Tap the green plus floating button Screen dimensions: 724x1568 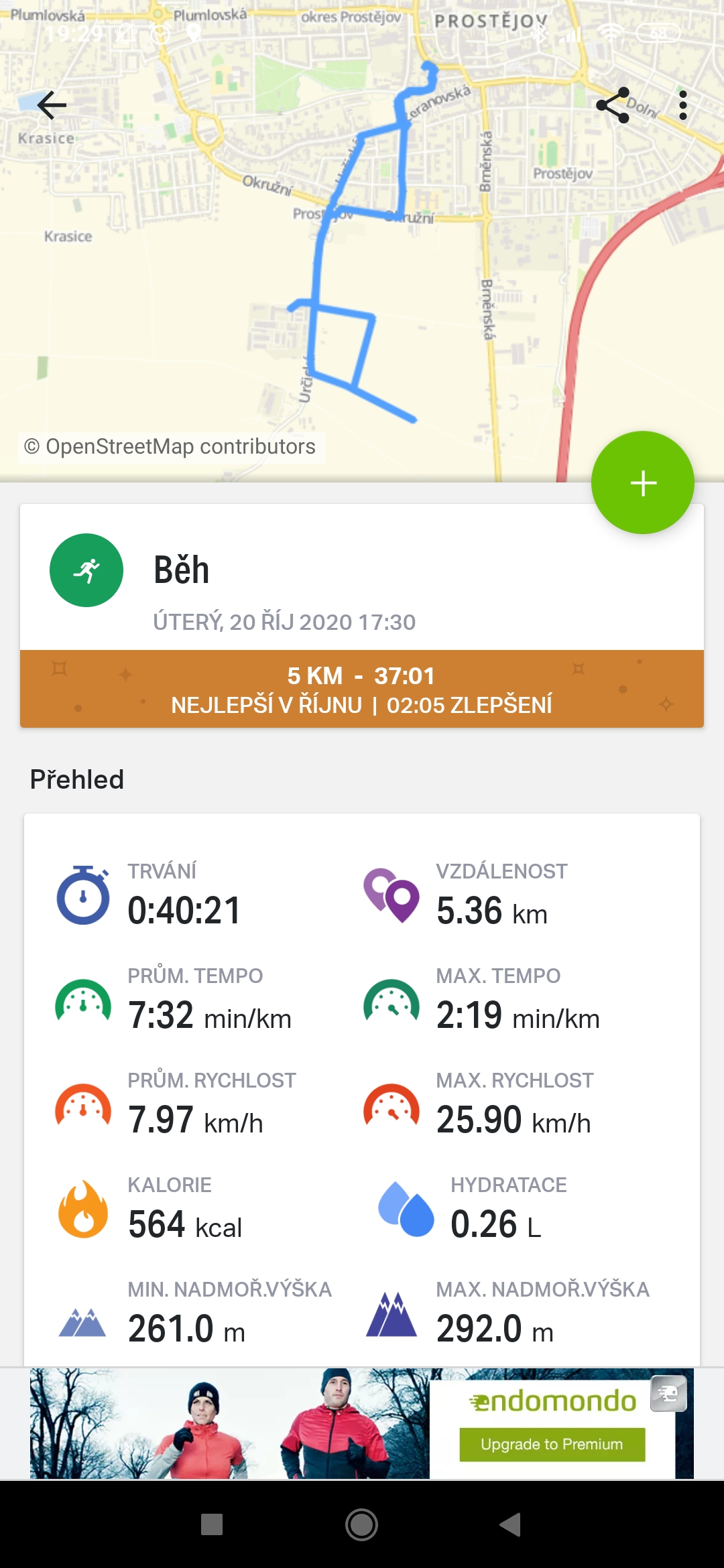coord(643,482)
